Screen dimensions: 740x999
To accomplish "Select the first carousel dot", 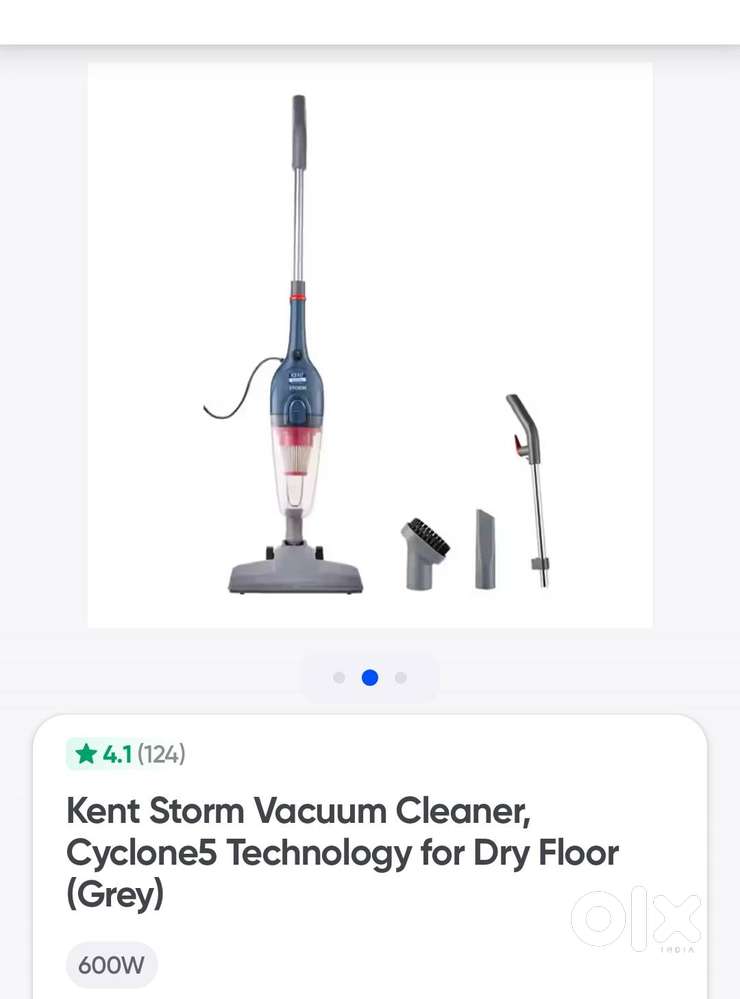I will pos(339,677).
